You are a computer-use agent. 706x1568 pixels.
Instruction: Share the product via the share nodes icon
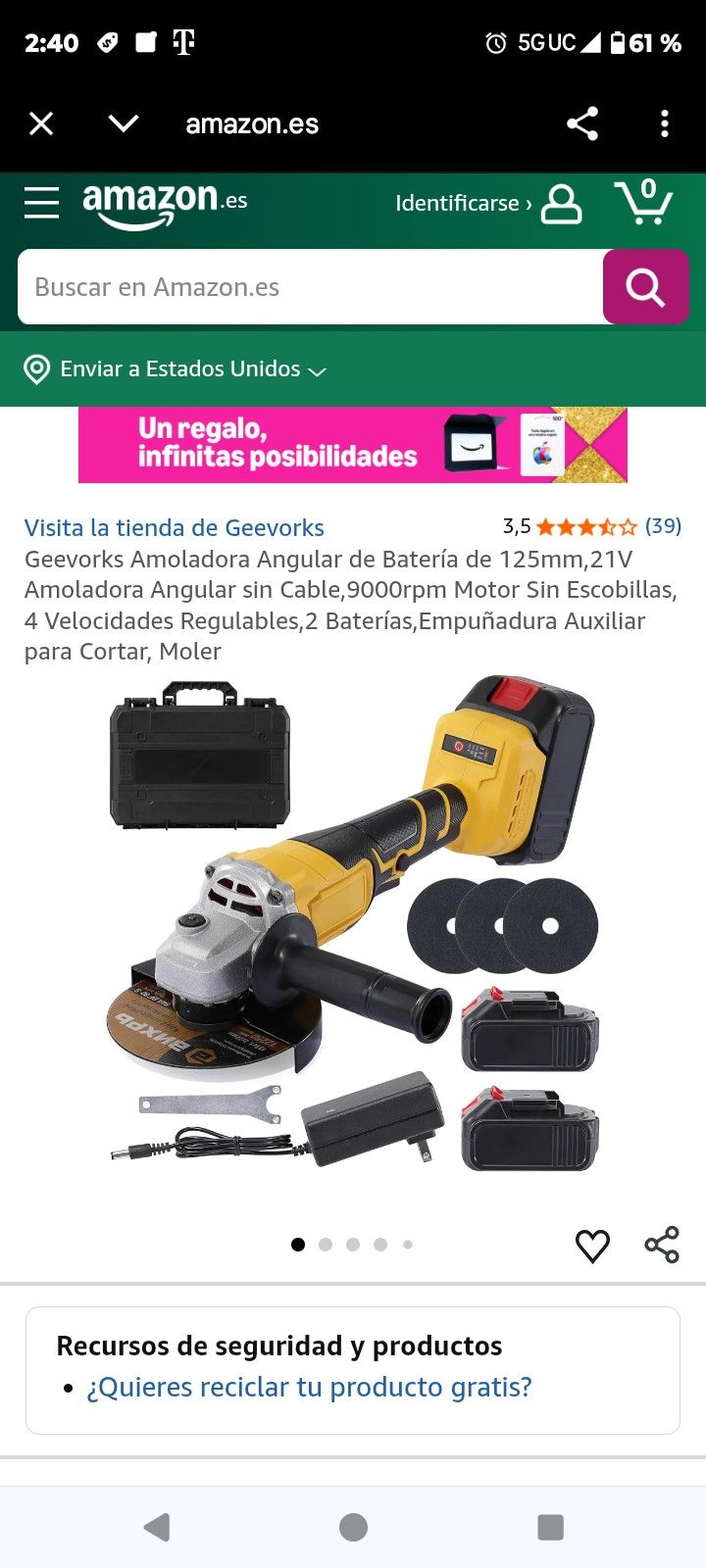coord(662,1245)
